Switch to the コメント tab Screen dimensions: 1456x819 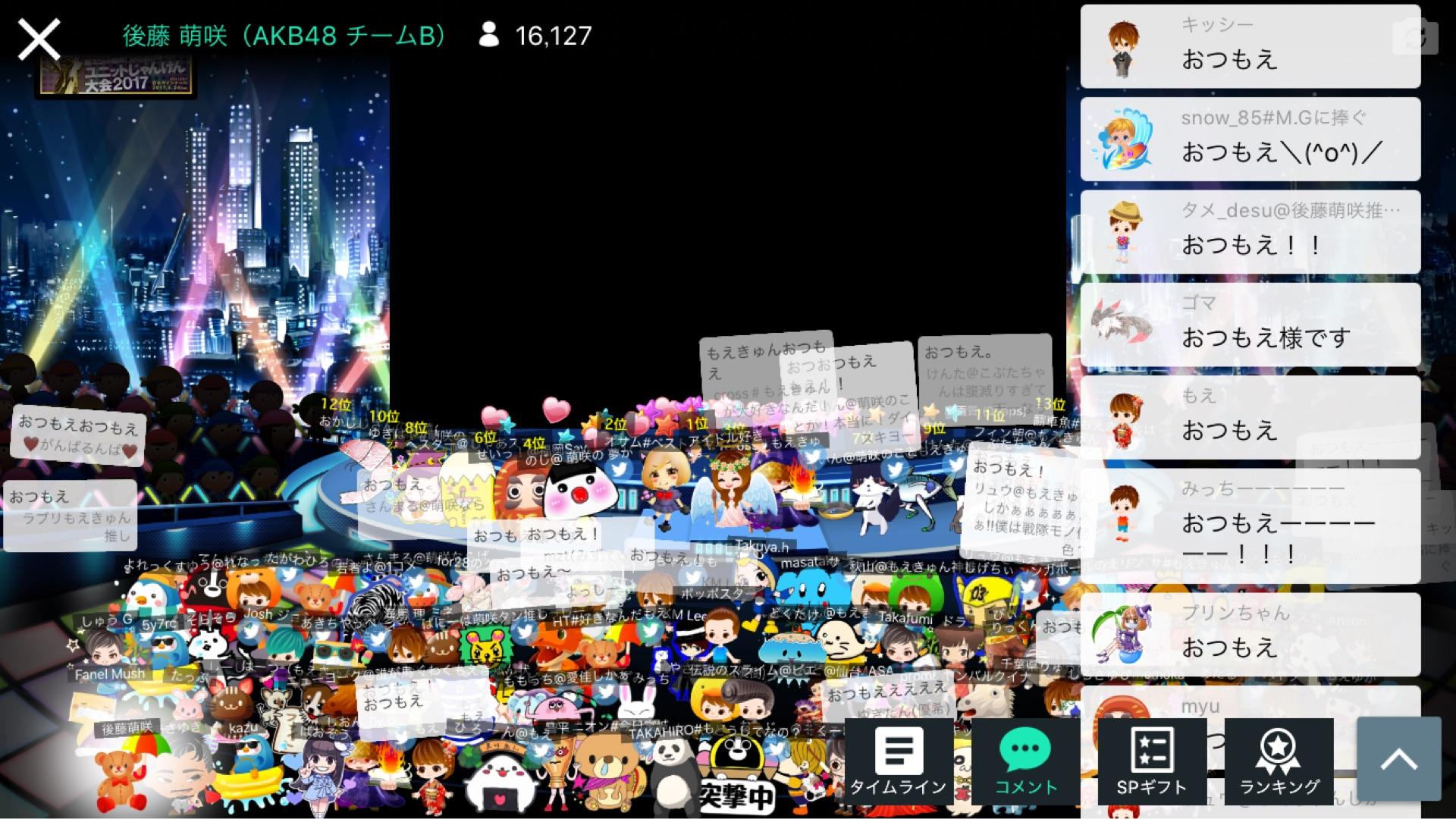[1025, 761]
